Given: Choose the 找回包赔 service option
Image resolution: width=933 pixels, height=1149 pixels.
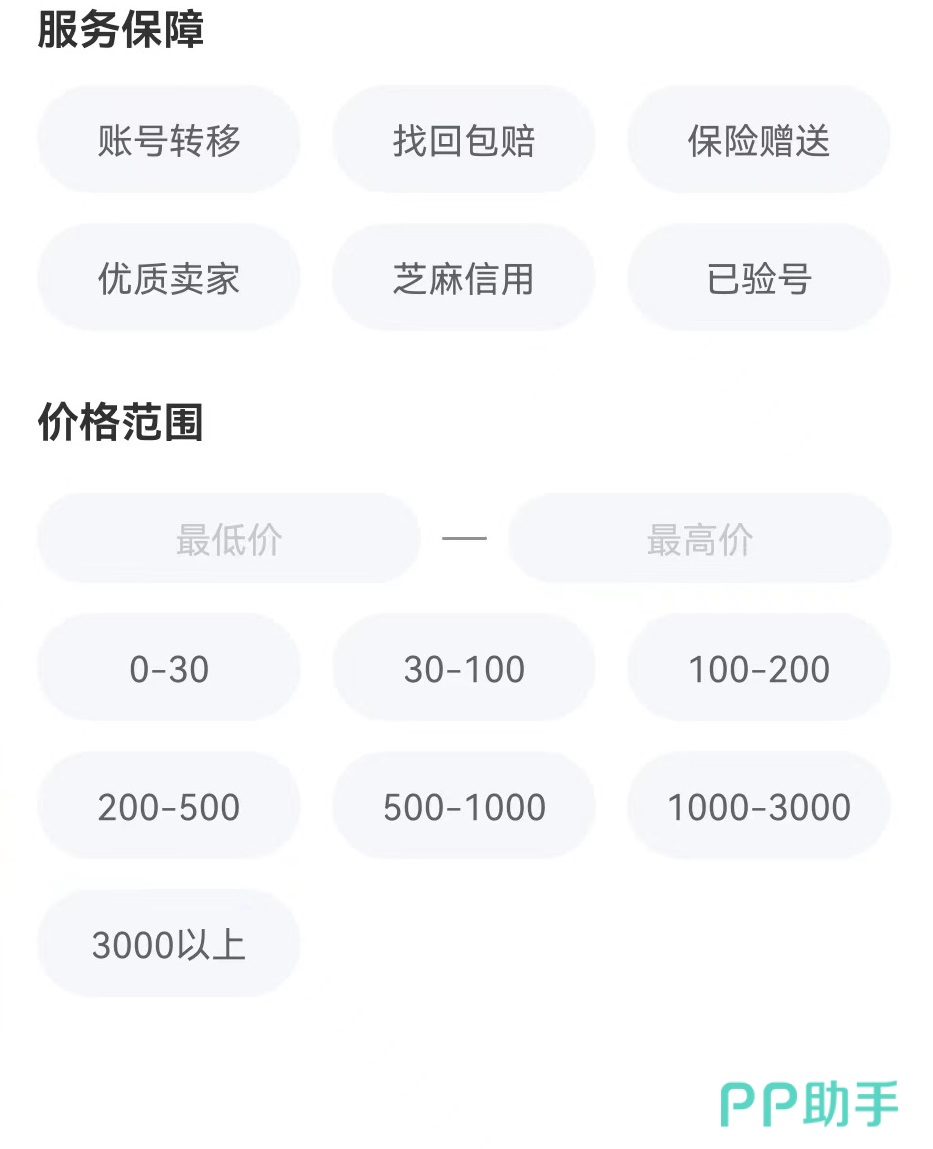Looking at the screenshot, I should tap(463, 140).
